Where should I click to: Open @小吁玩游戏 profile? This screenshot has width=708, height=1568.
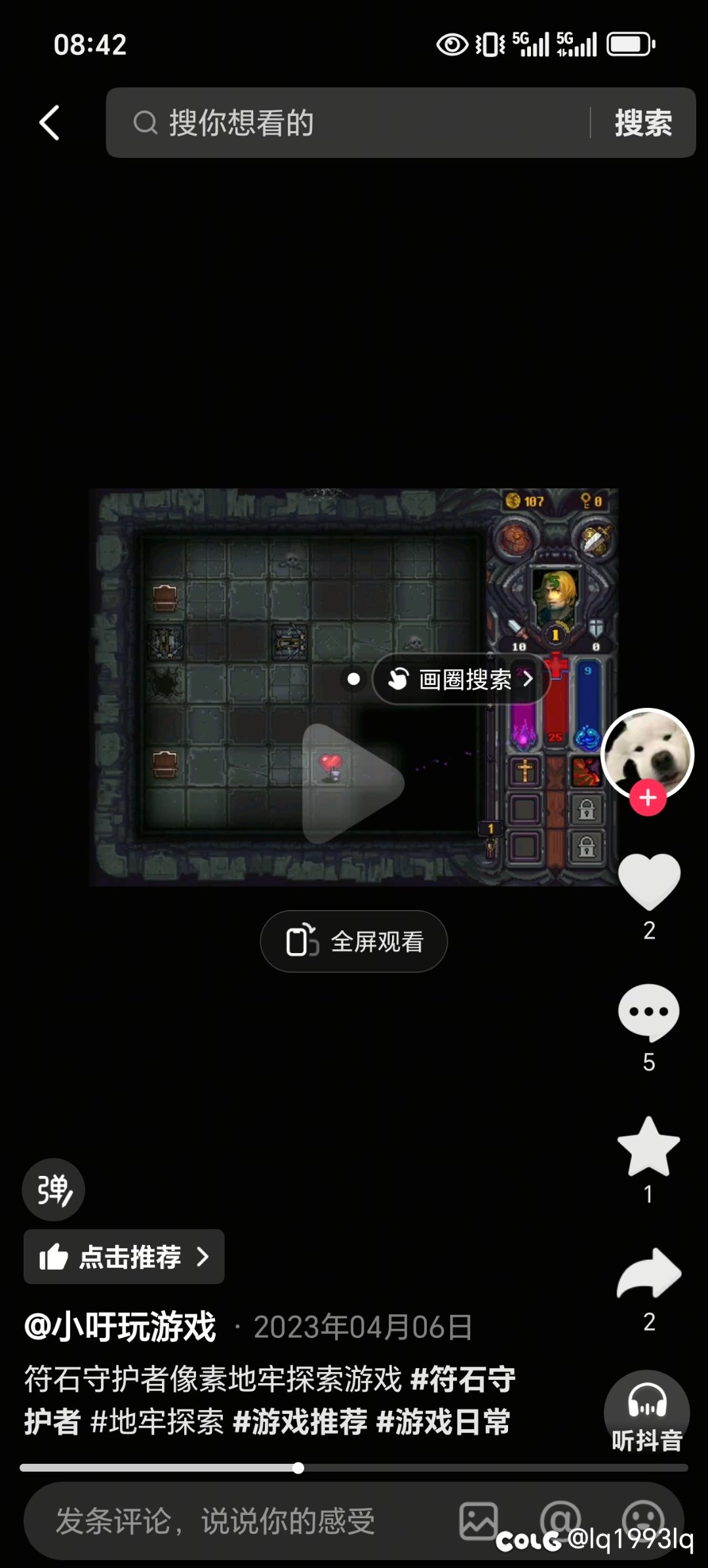(121, 1327)
